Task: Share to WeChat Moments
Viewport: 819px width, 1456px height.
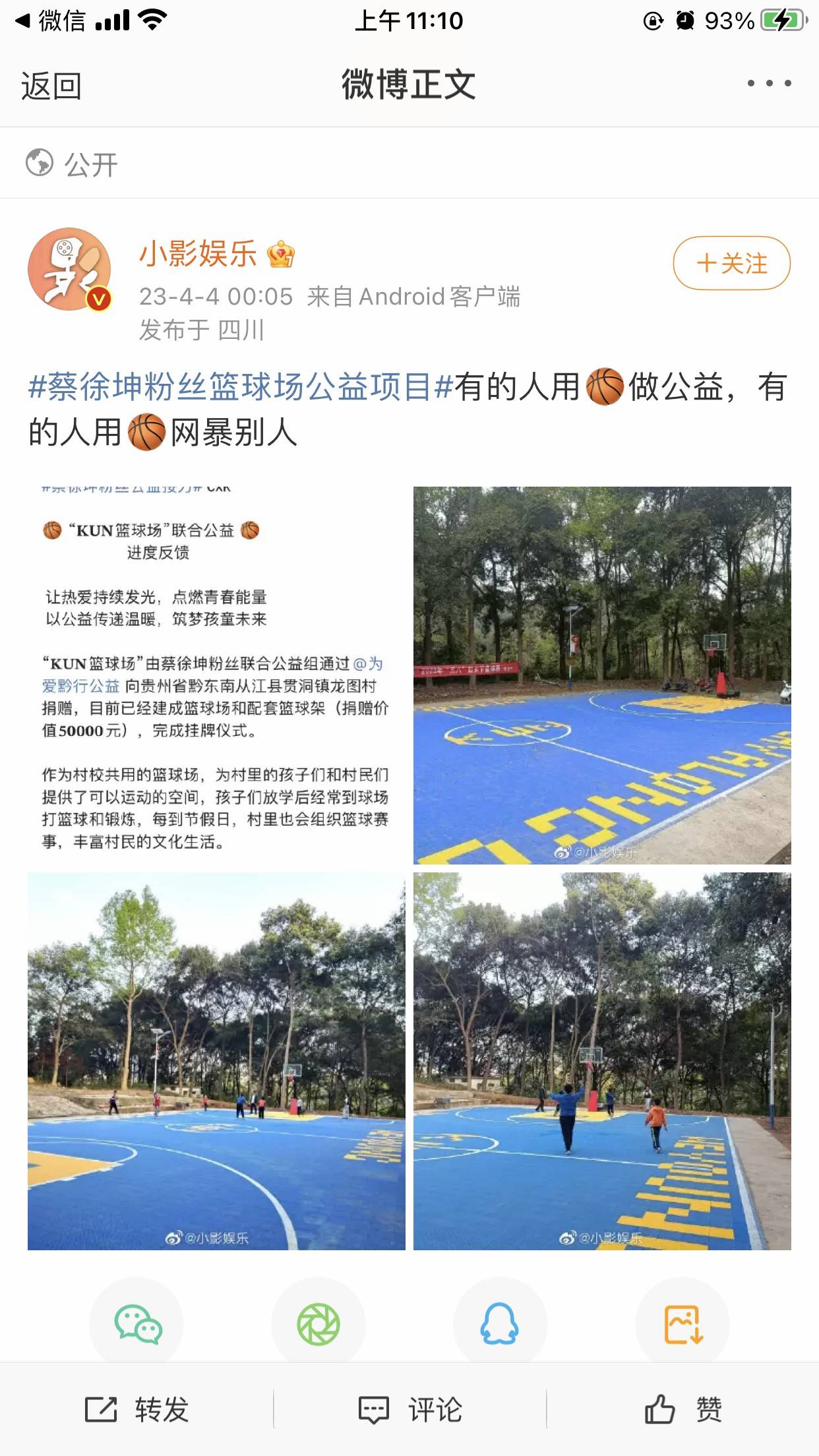Action: [318, 1323]
